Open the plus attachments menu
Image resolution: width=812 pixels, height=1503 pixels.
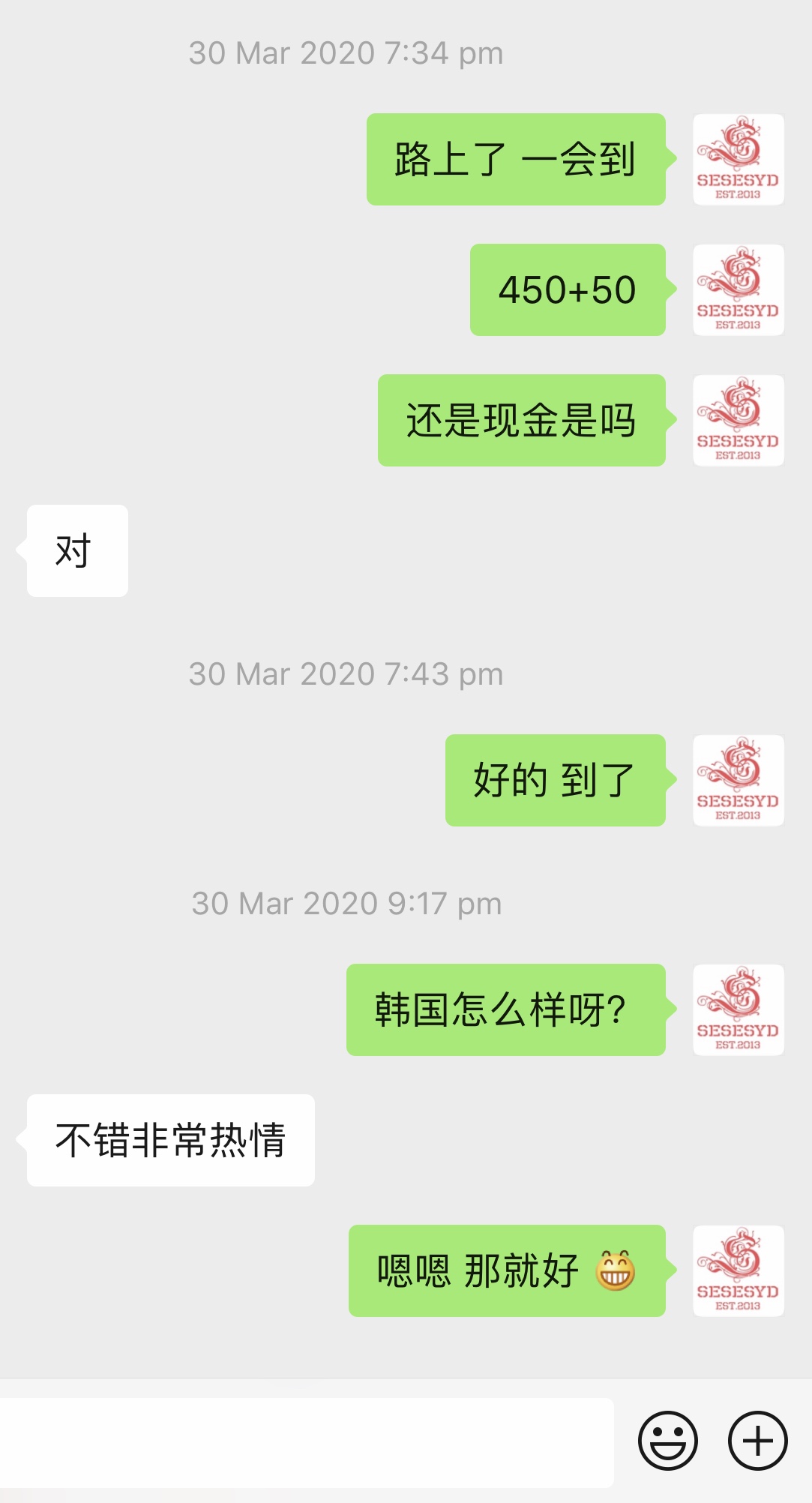coord(757,1441)
